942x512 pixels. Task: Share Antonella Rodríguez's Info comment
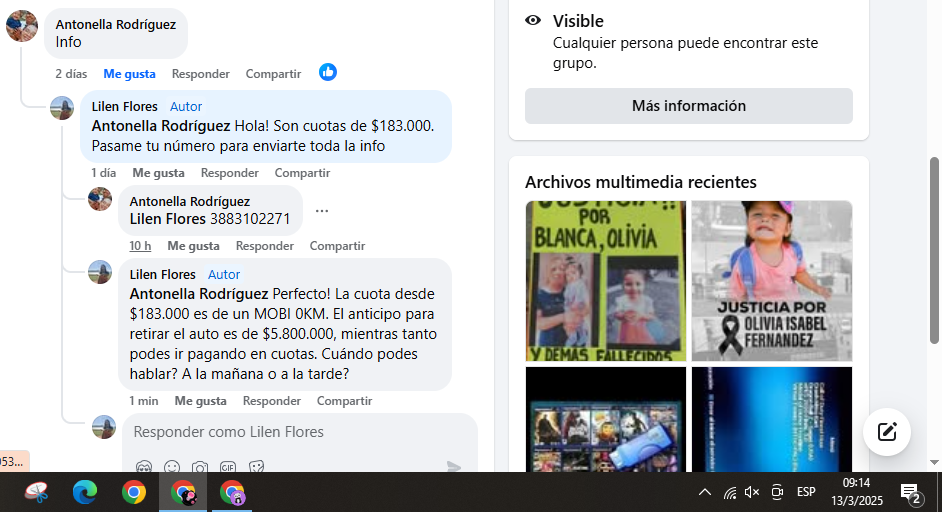click(x=273, y=74)
